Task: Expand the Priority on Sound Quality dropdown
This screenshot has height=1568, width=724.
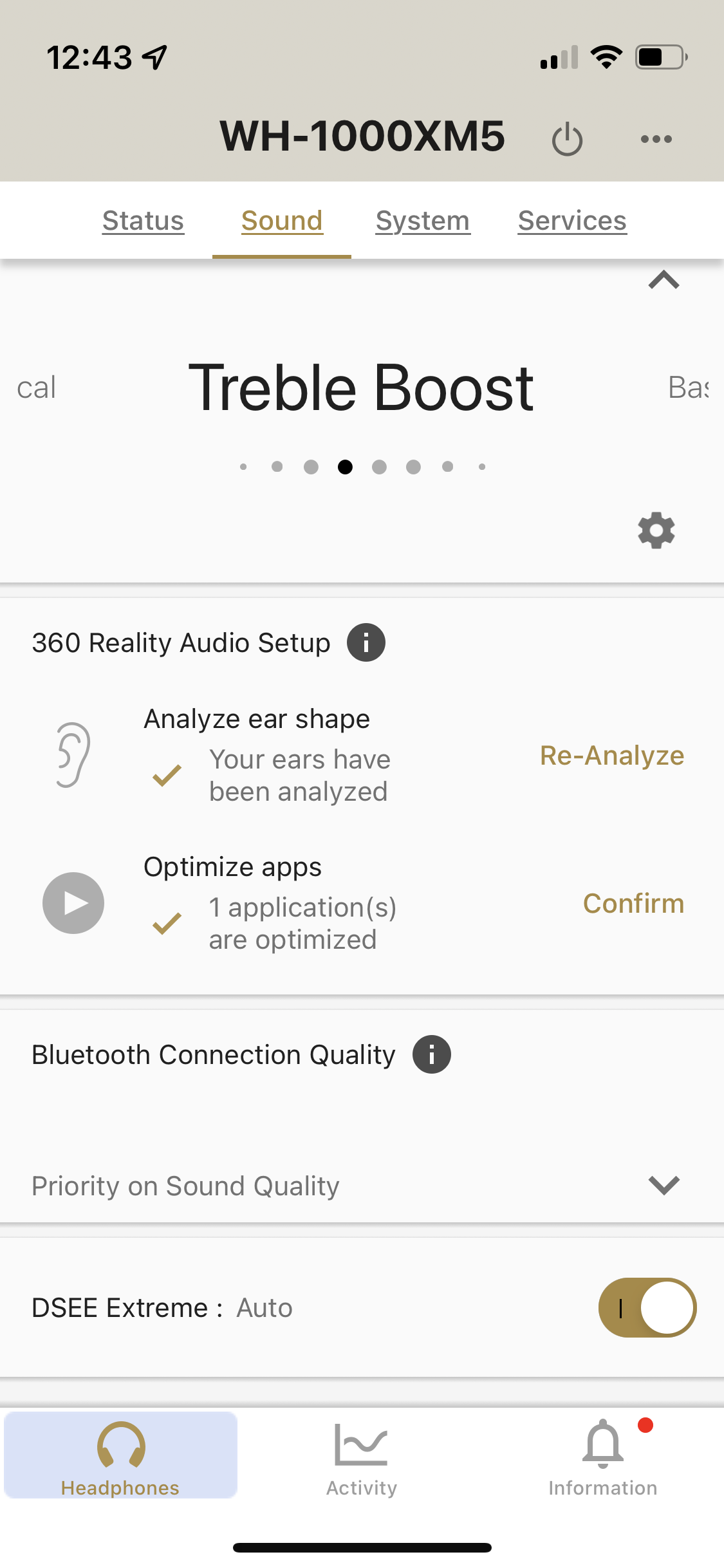Action: 362,1186
